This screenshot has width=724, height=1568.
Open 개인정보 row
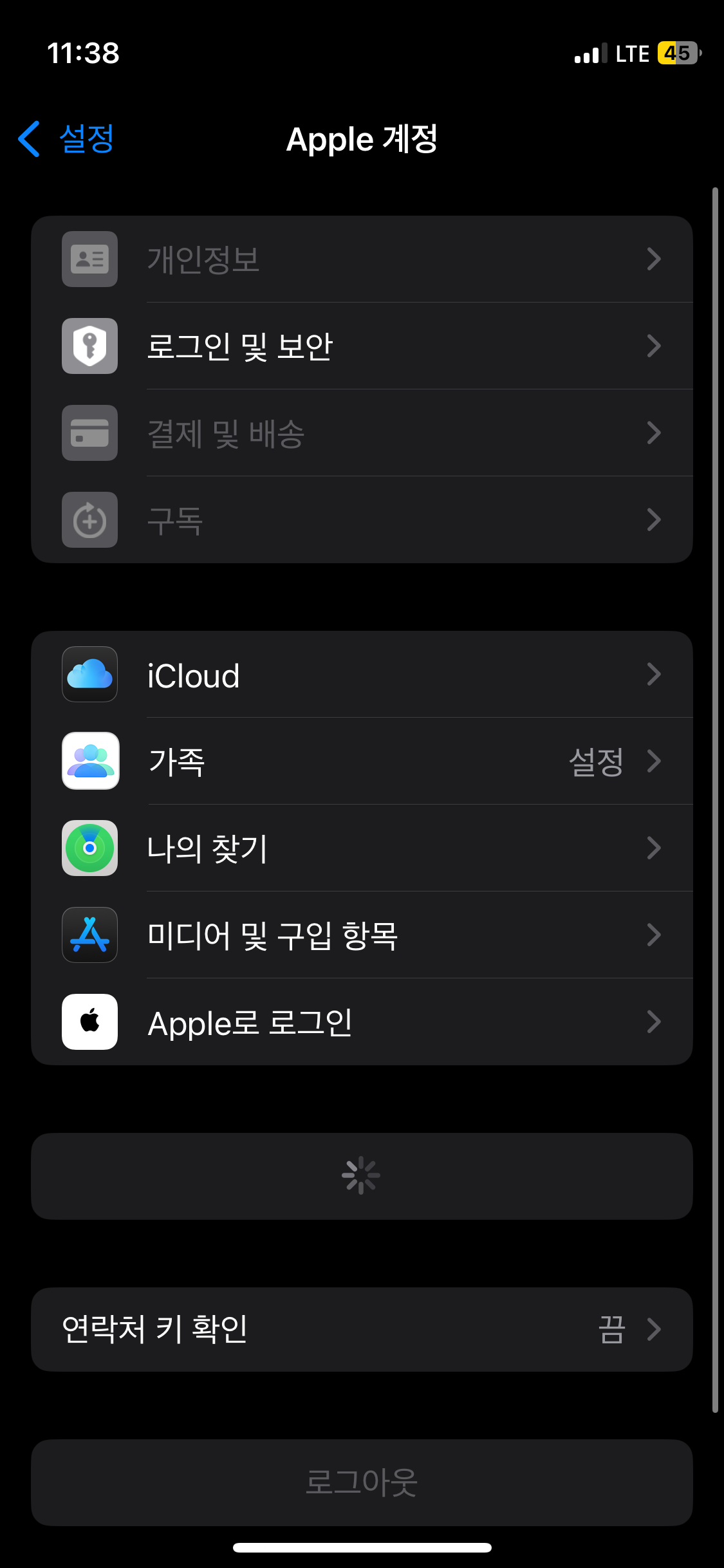[x=362, y=259]
